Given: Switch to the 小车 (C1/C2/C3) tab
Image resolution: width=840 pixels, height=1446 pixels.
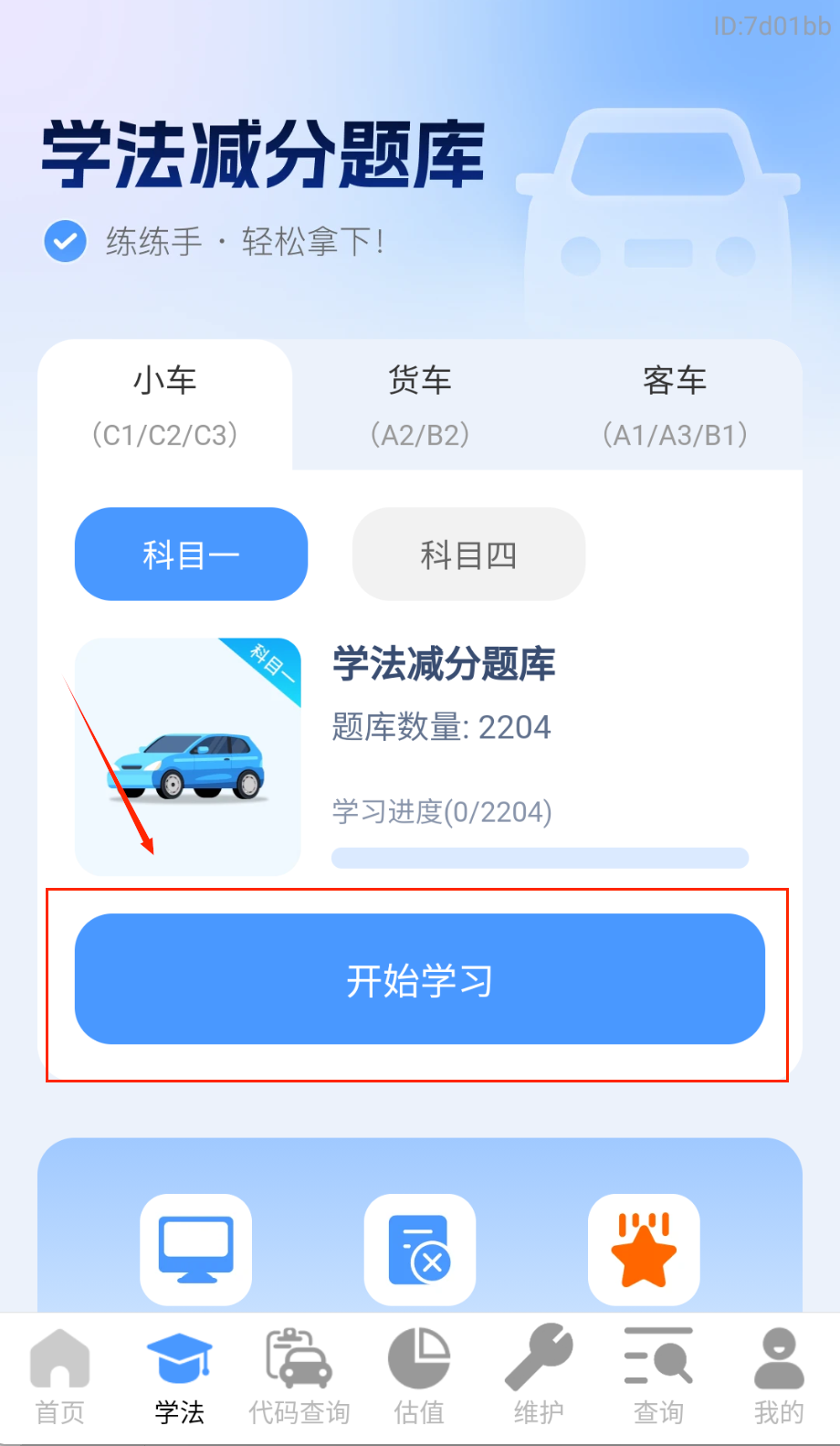Looking at the screenshot, I should (x=165, y=406).
